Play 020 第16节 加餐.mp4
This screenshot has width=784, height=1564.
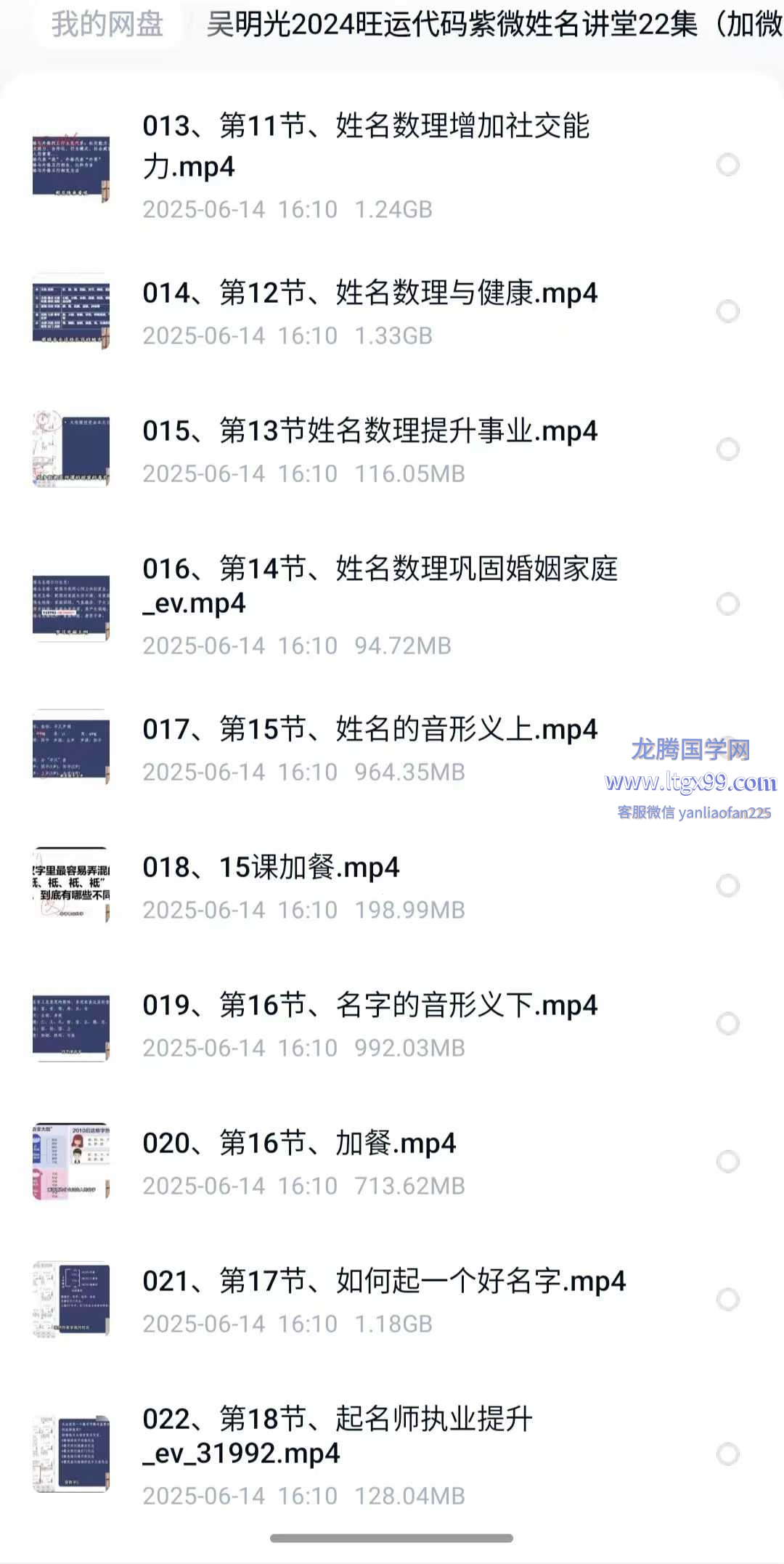pos(299,1144)
